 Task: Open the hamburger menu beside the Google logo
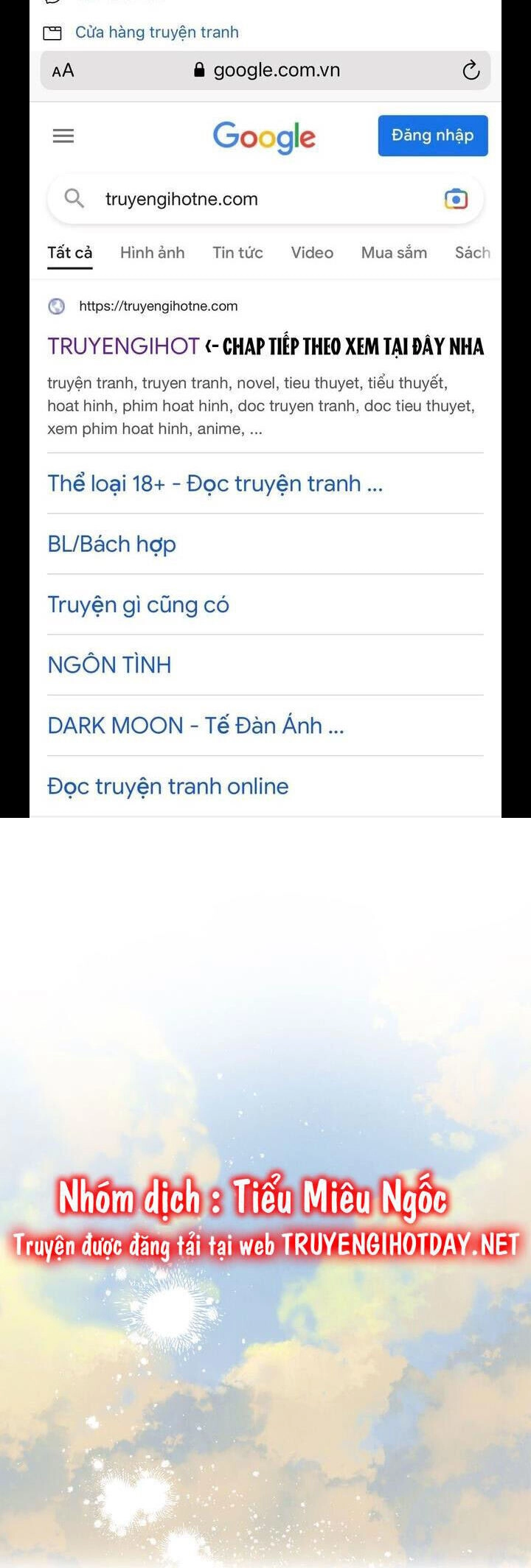pyautogui.click(x=63, y=136)
